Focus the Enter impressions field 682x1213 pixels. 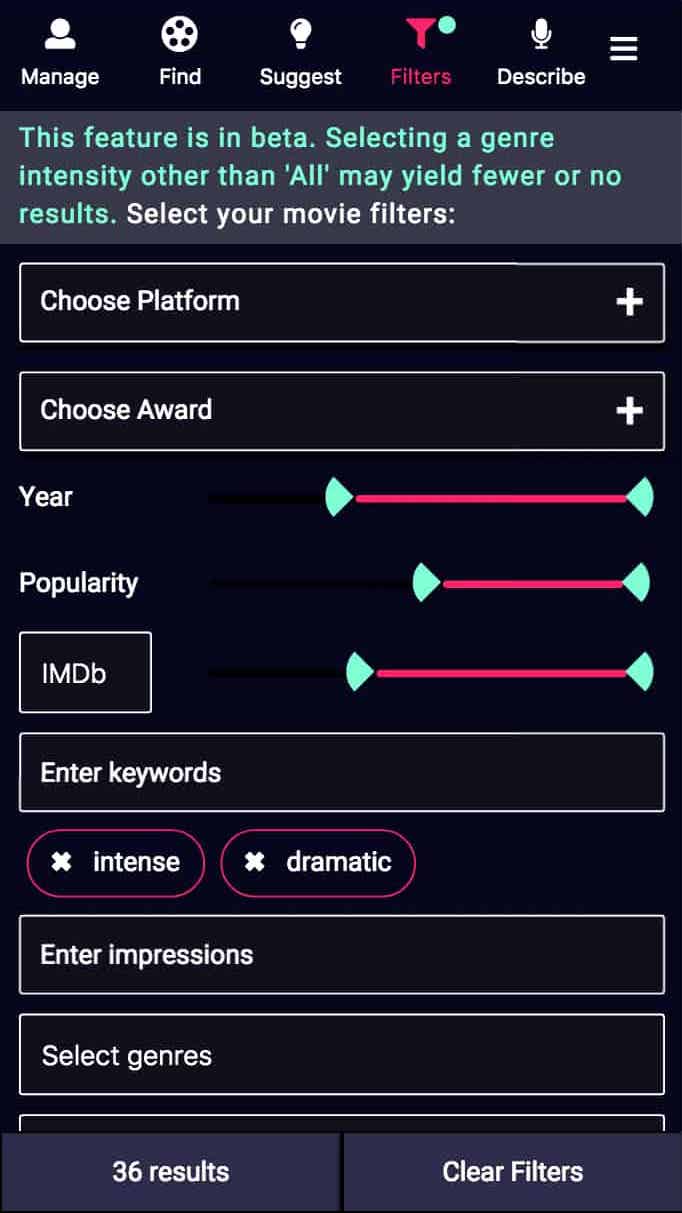pos(342,954)
